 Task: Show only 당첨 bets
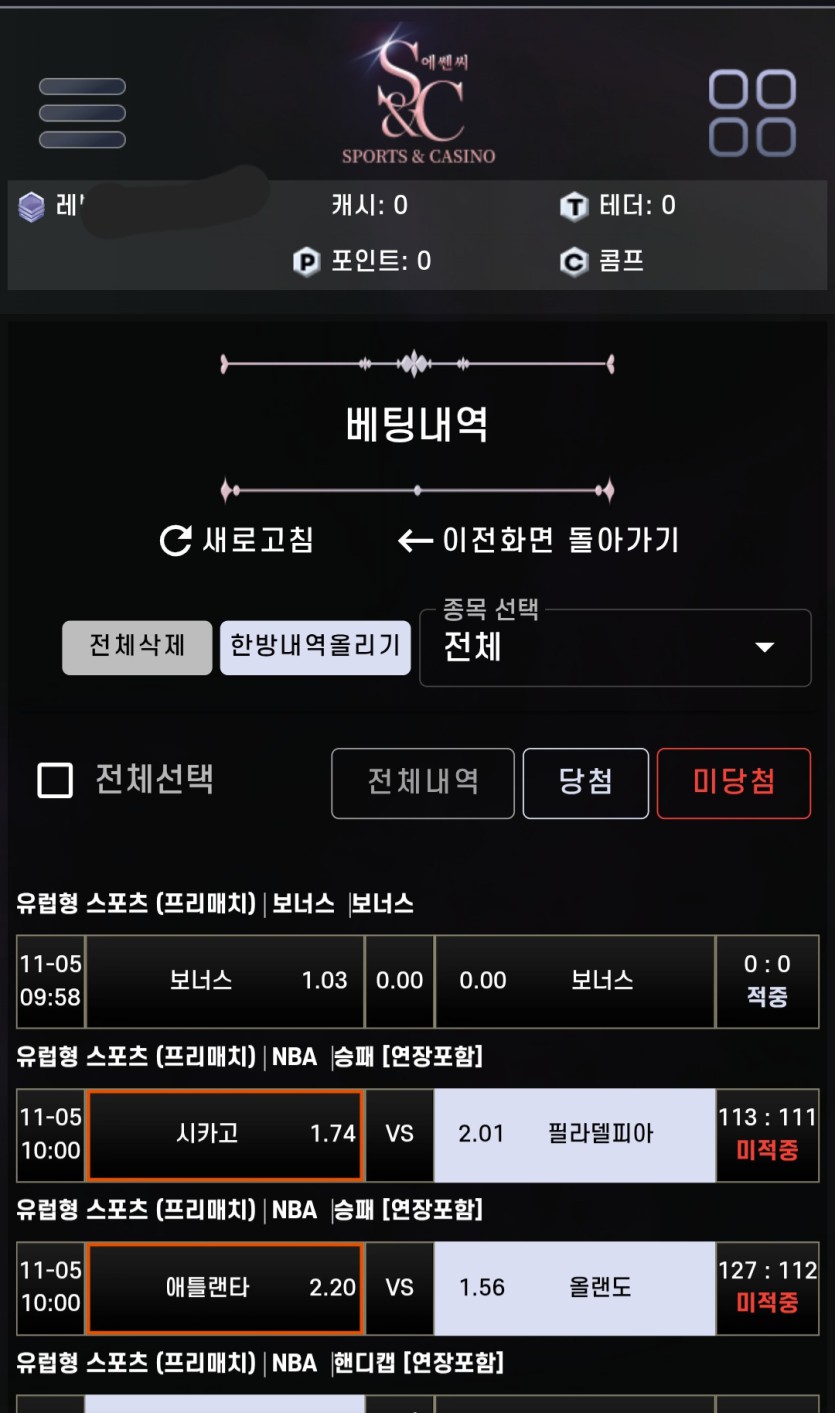[x=585, y=783]
